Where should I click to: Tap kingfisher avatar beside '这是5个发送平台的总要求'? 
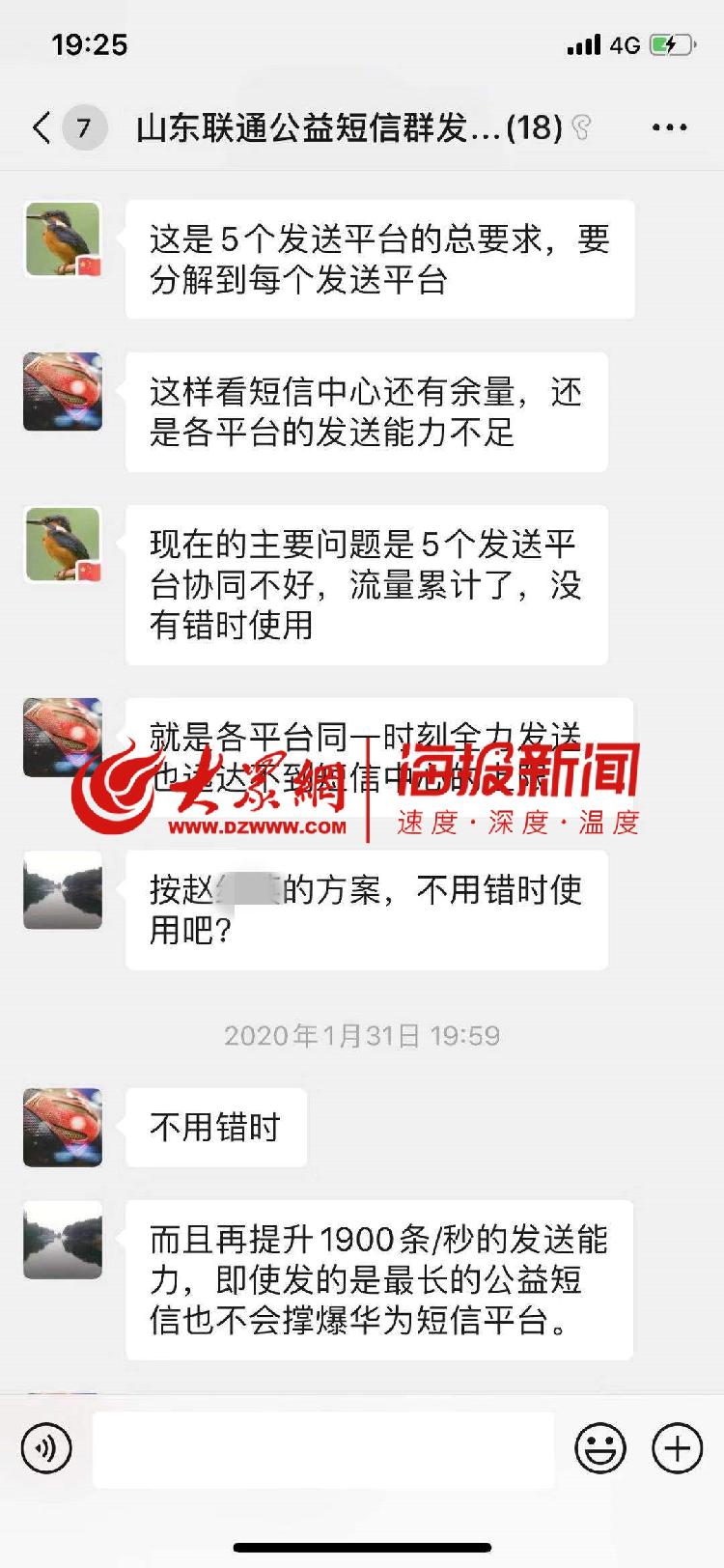point(63,240)
